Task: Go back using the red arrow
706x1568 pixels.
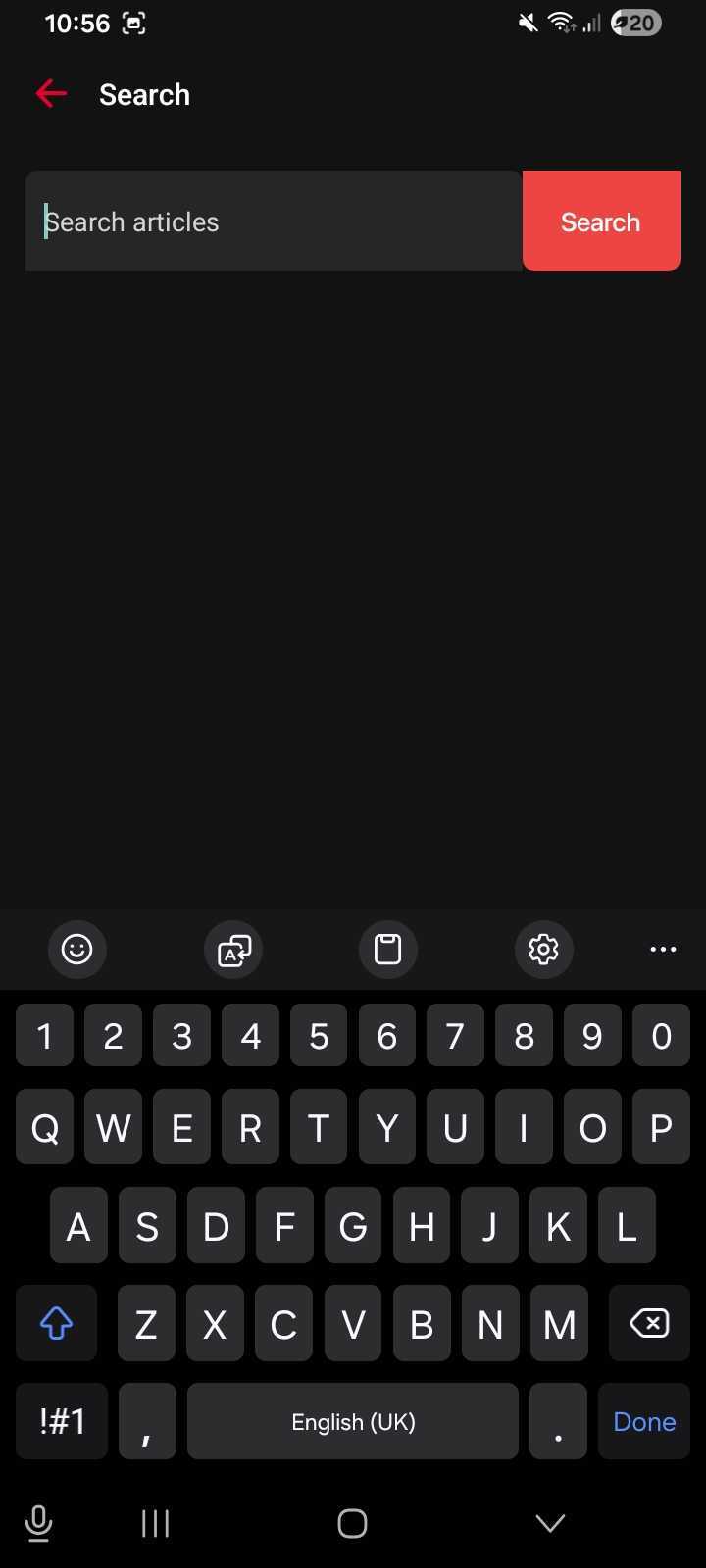Action: 51,94
